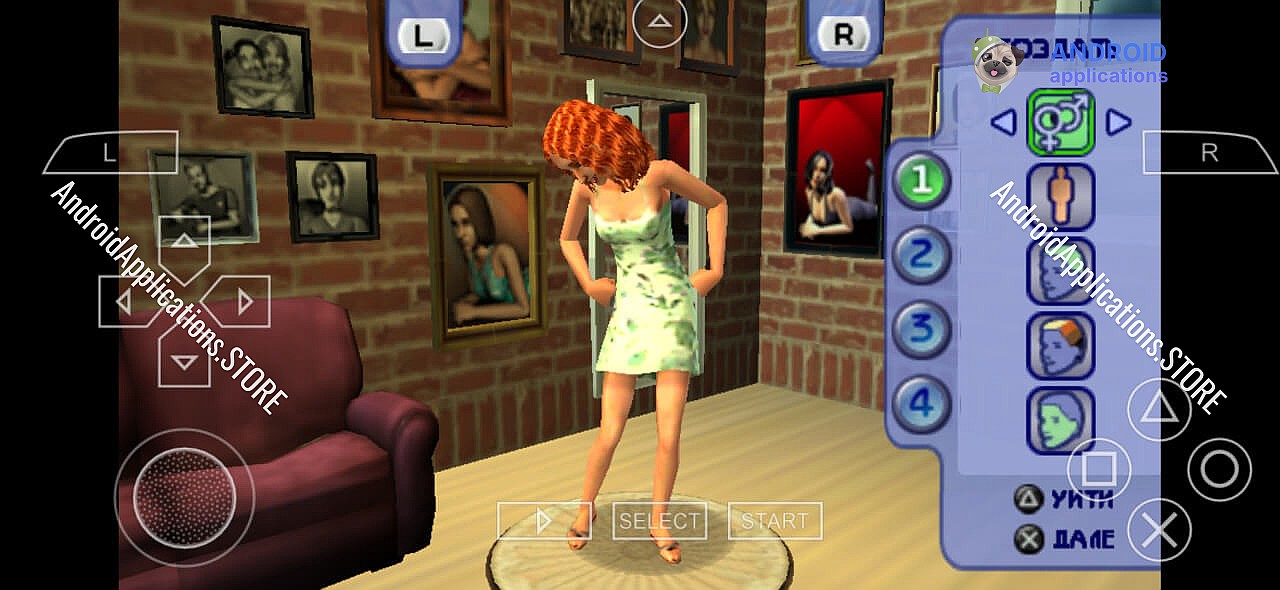The image size is (1280, 590).
Task: Tap the square action button
Action: point(1099,469)
